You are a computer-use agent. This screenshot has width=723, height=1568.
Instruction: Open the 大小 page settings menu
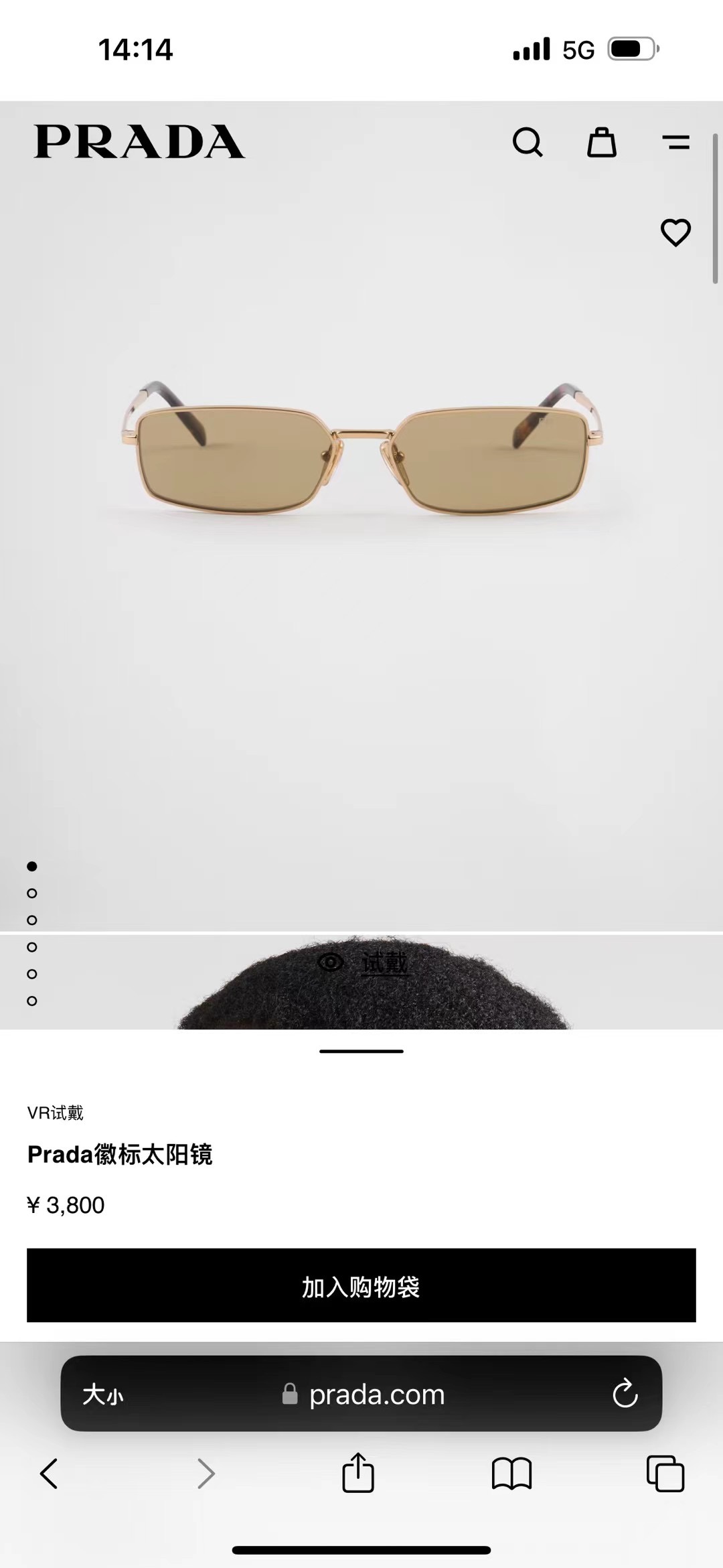(x=103, y=1395)
